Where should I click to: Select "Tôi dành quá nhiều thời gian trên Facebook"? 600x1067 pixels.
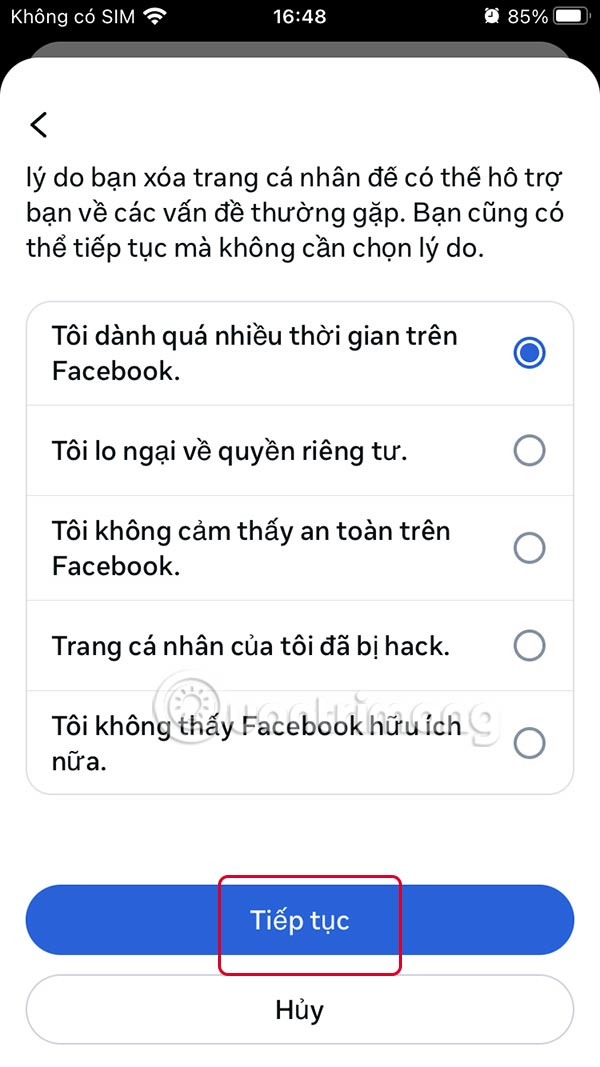[x=529, y=353]
